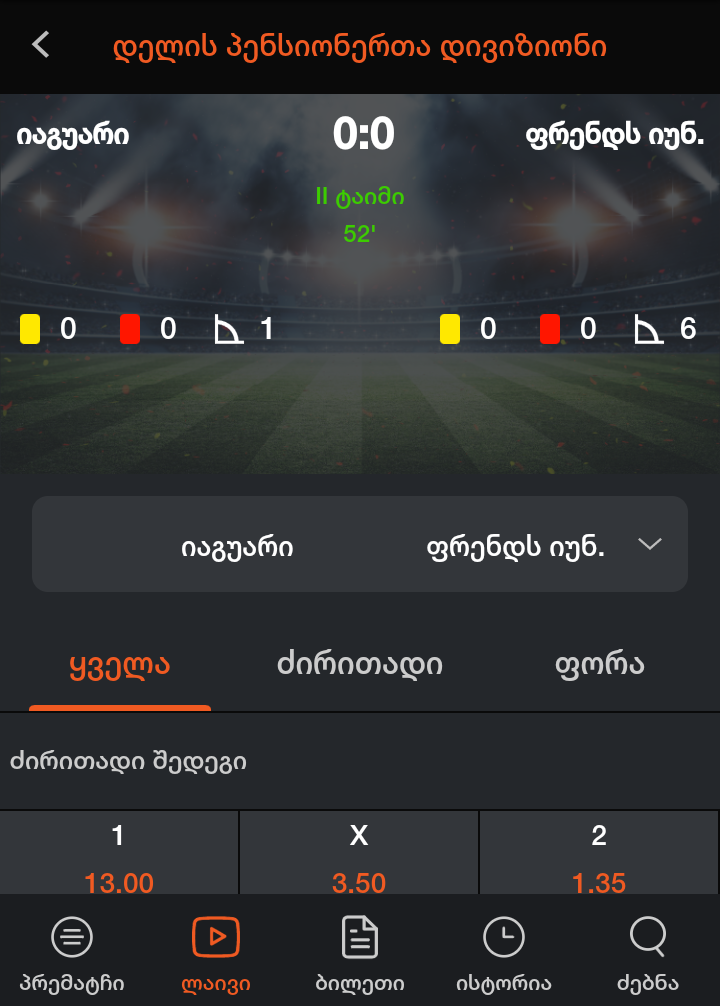Select outcome 2 with odds 1.35
720x1006 pixels.
pos(599,858)
